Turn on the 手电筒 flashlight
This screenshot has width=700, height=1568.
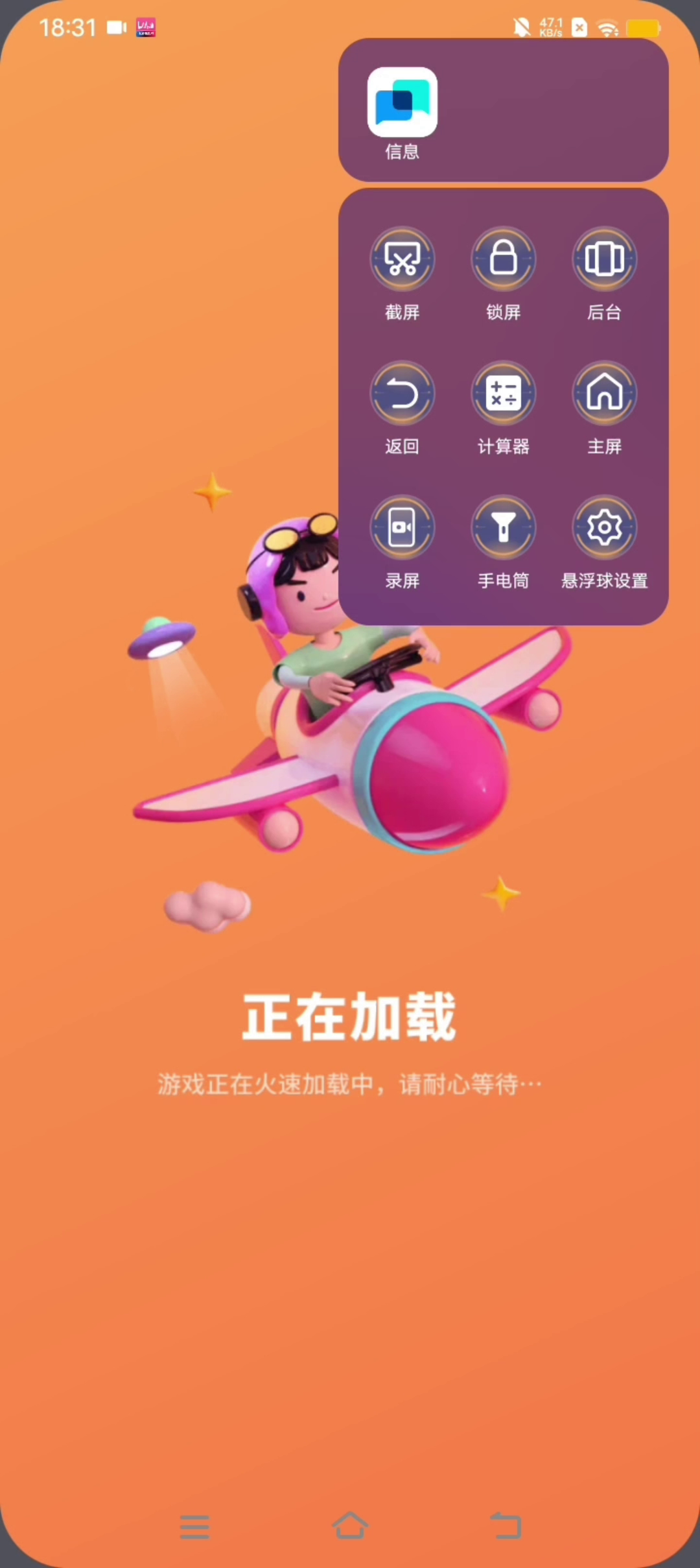pyautogui.click(x=503, y=528)
